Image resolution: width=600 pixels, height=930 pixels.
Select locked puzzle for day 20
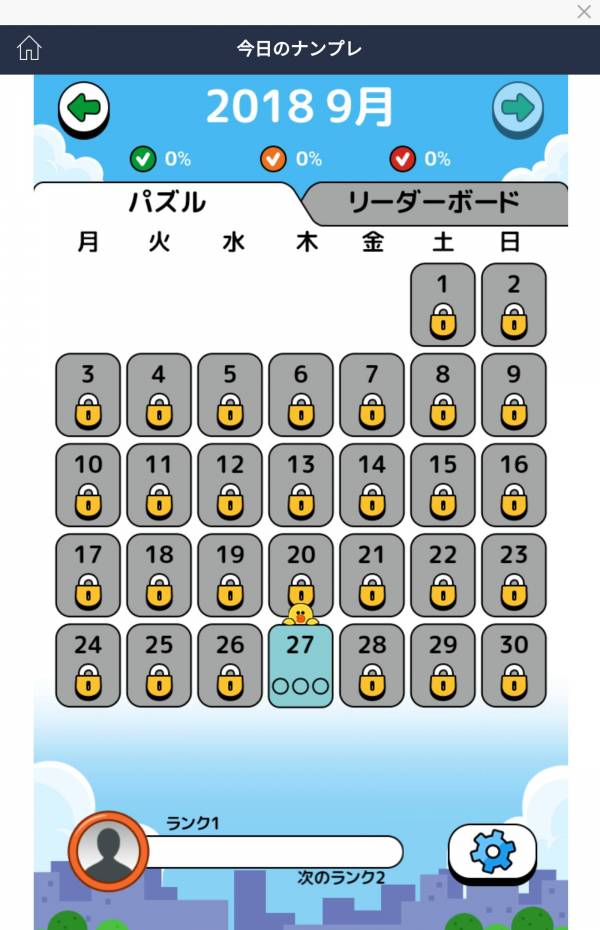point(301,575)
